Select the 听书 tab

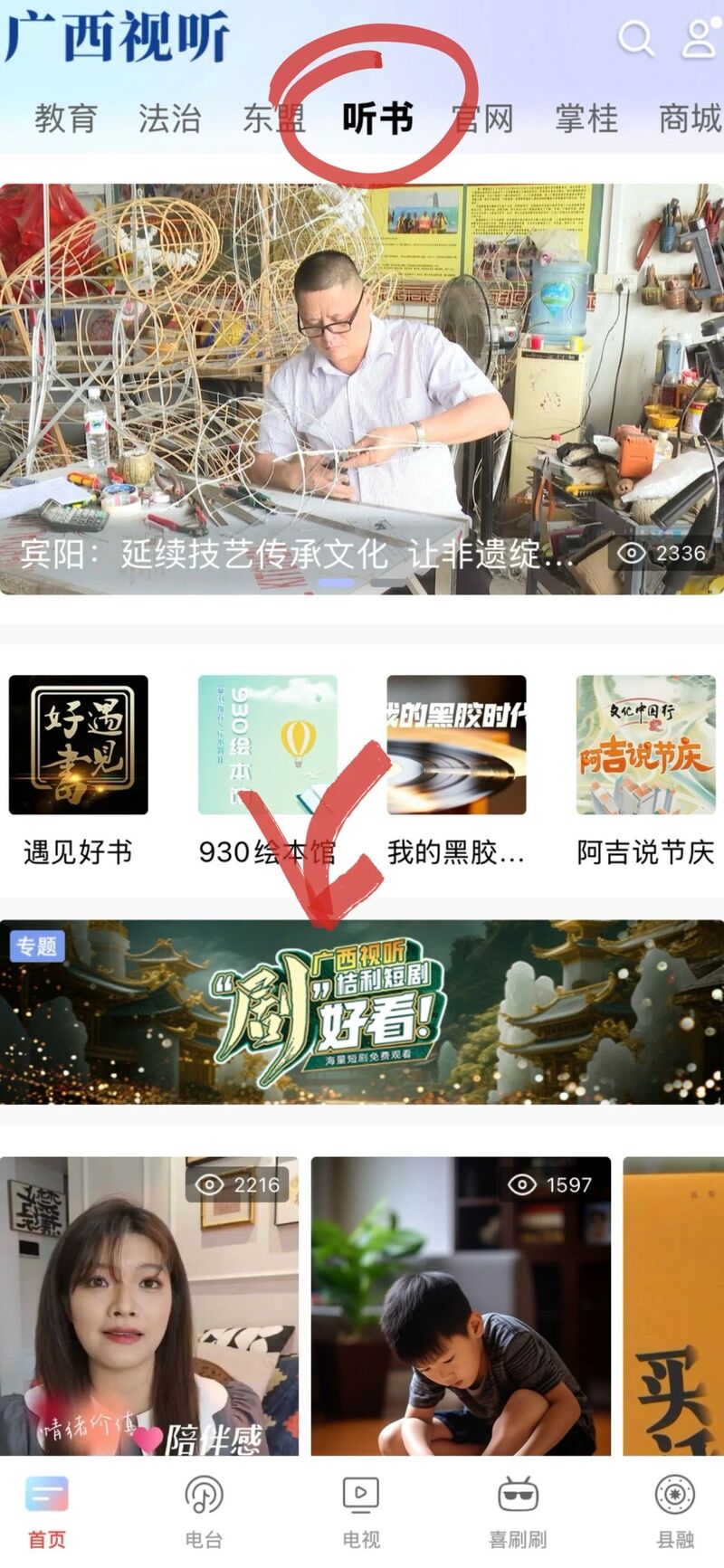[377, 119]
